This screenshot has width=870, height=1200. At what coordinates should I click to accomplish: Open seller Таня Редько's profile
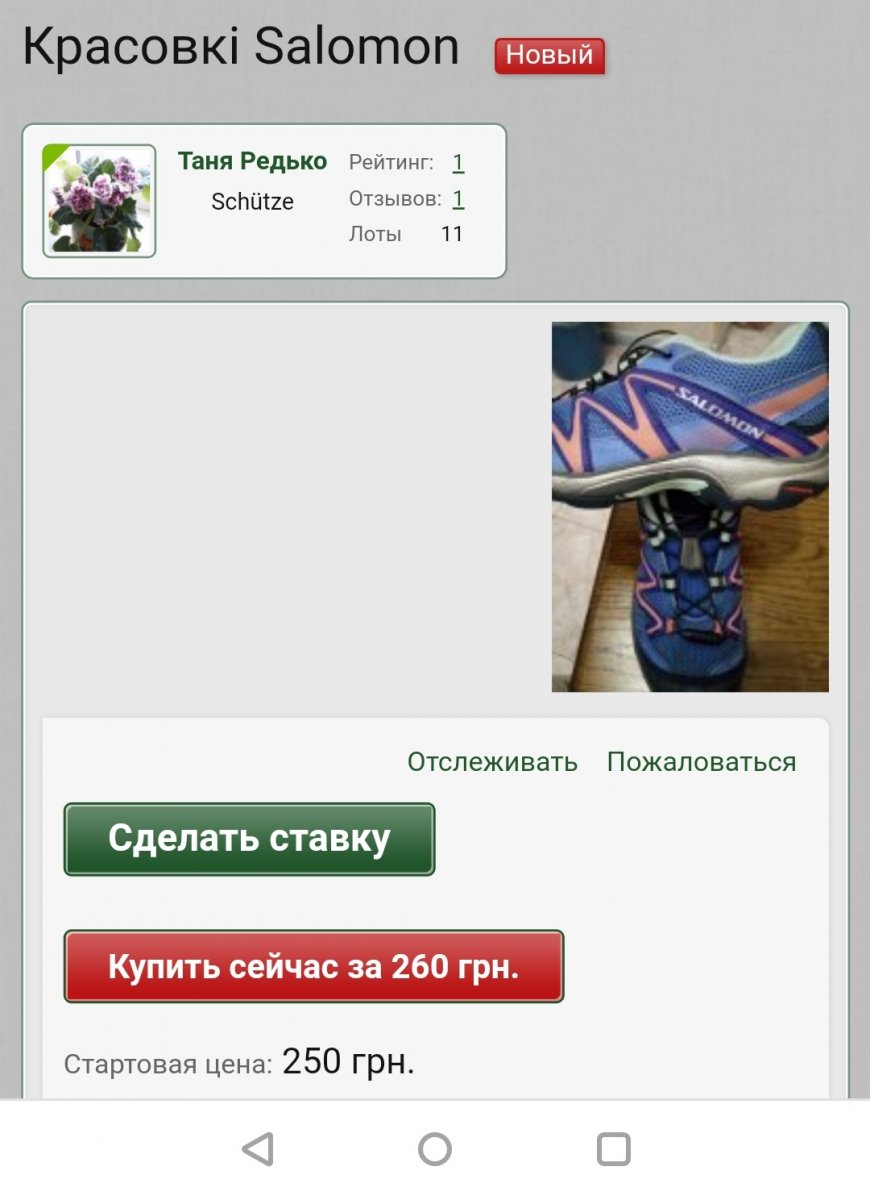pyautogui.click(x=252, y=161)
